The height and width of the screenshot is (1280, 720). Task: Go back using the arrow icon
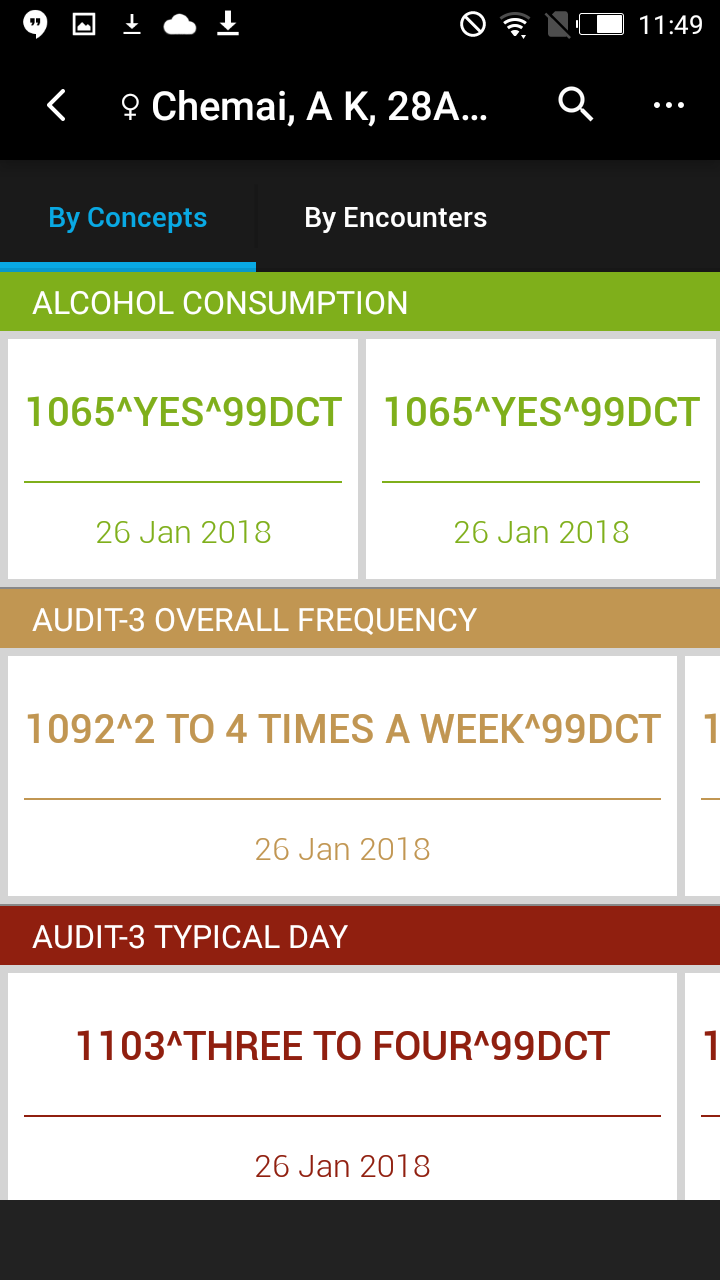57,105
